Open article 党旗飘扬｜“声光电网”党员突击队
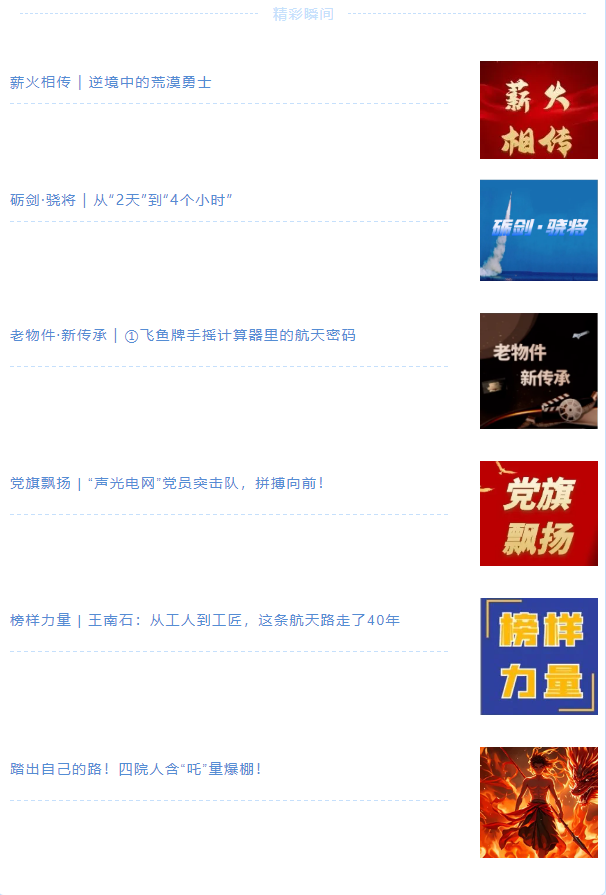This screenshot has height=895, width=606. coord(168,483)
